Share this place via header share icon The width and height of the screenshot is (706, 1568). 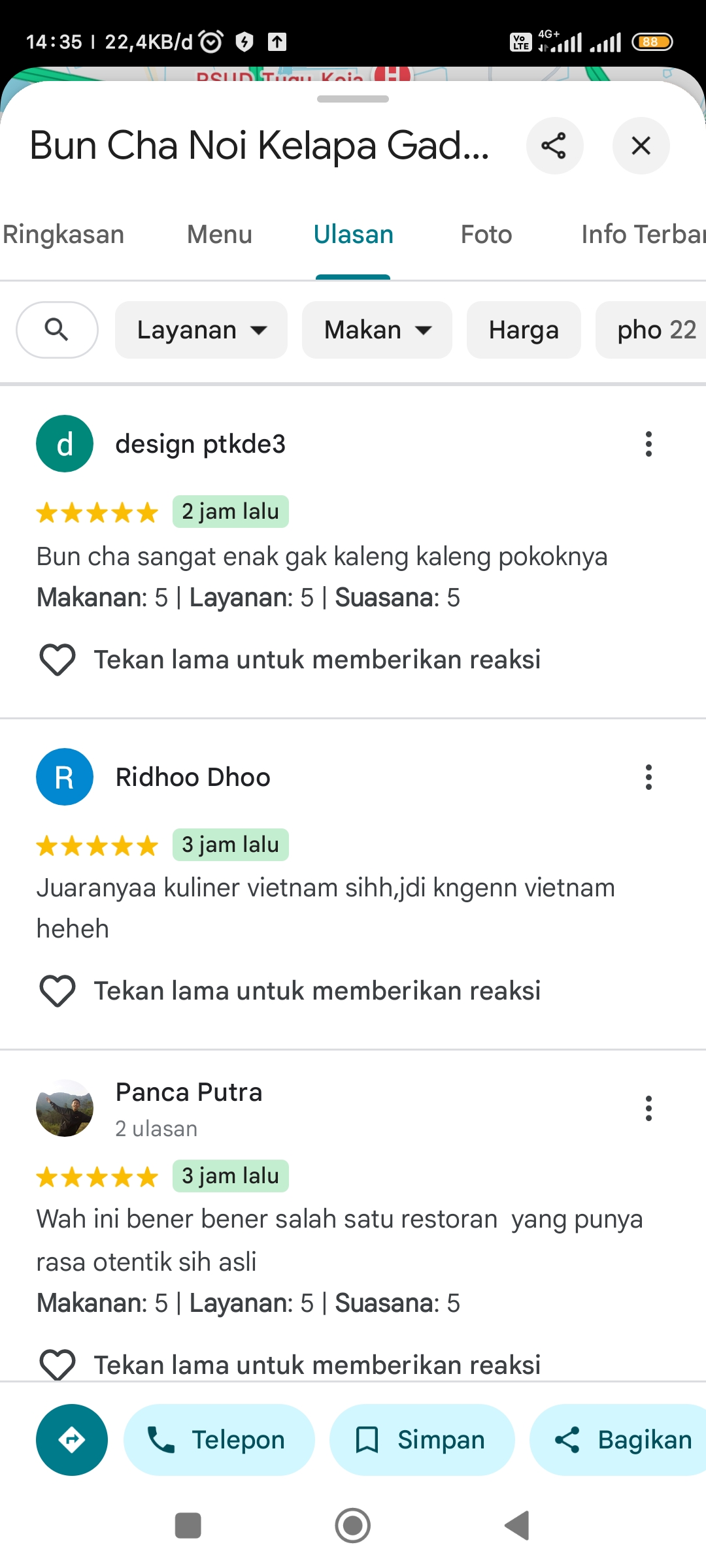point(554,146)
